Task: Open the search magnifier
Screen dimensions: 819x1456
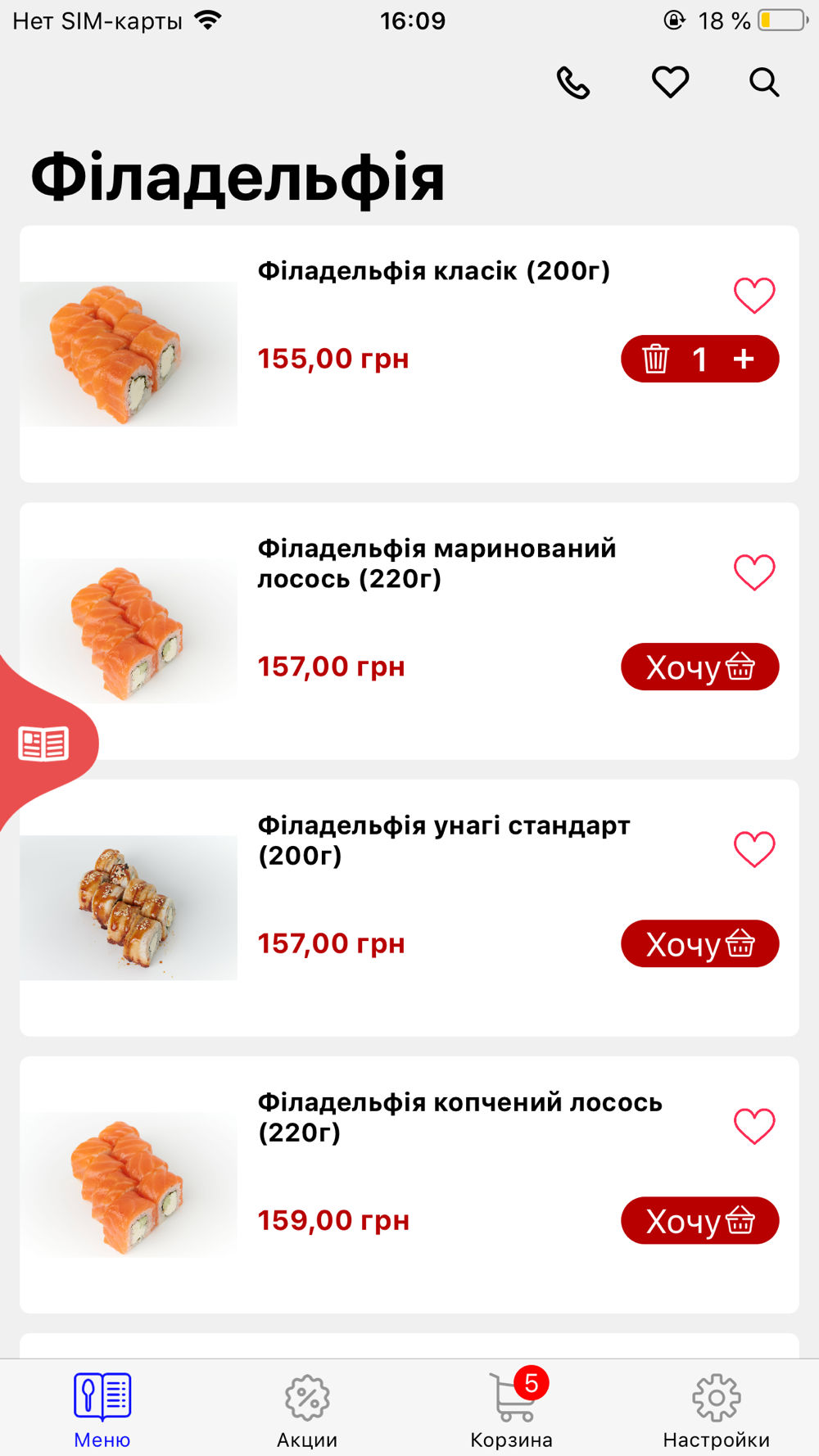Action: 764,83
